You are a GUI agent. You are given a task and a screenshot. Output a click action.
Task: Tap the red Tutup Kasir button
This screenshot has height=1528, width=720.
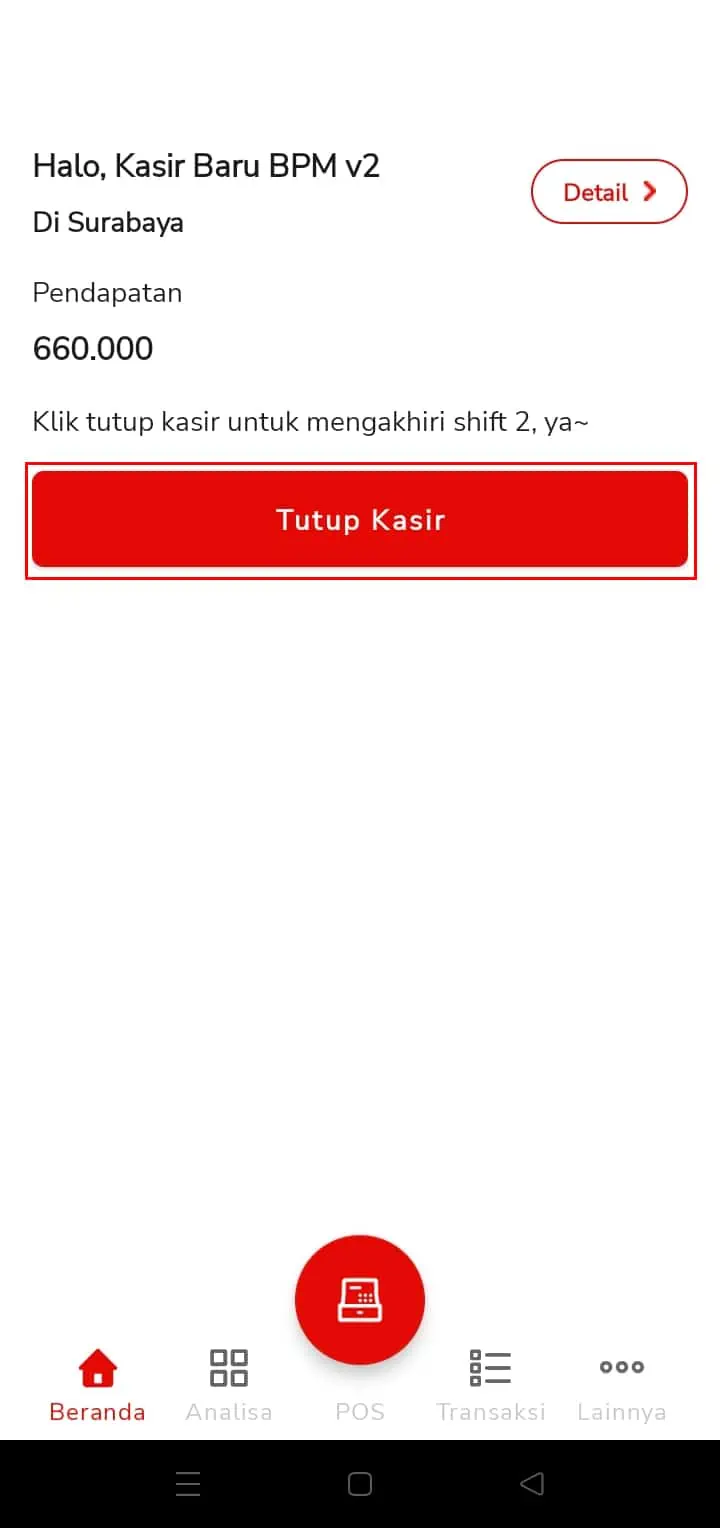tap(360, 520)
